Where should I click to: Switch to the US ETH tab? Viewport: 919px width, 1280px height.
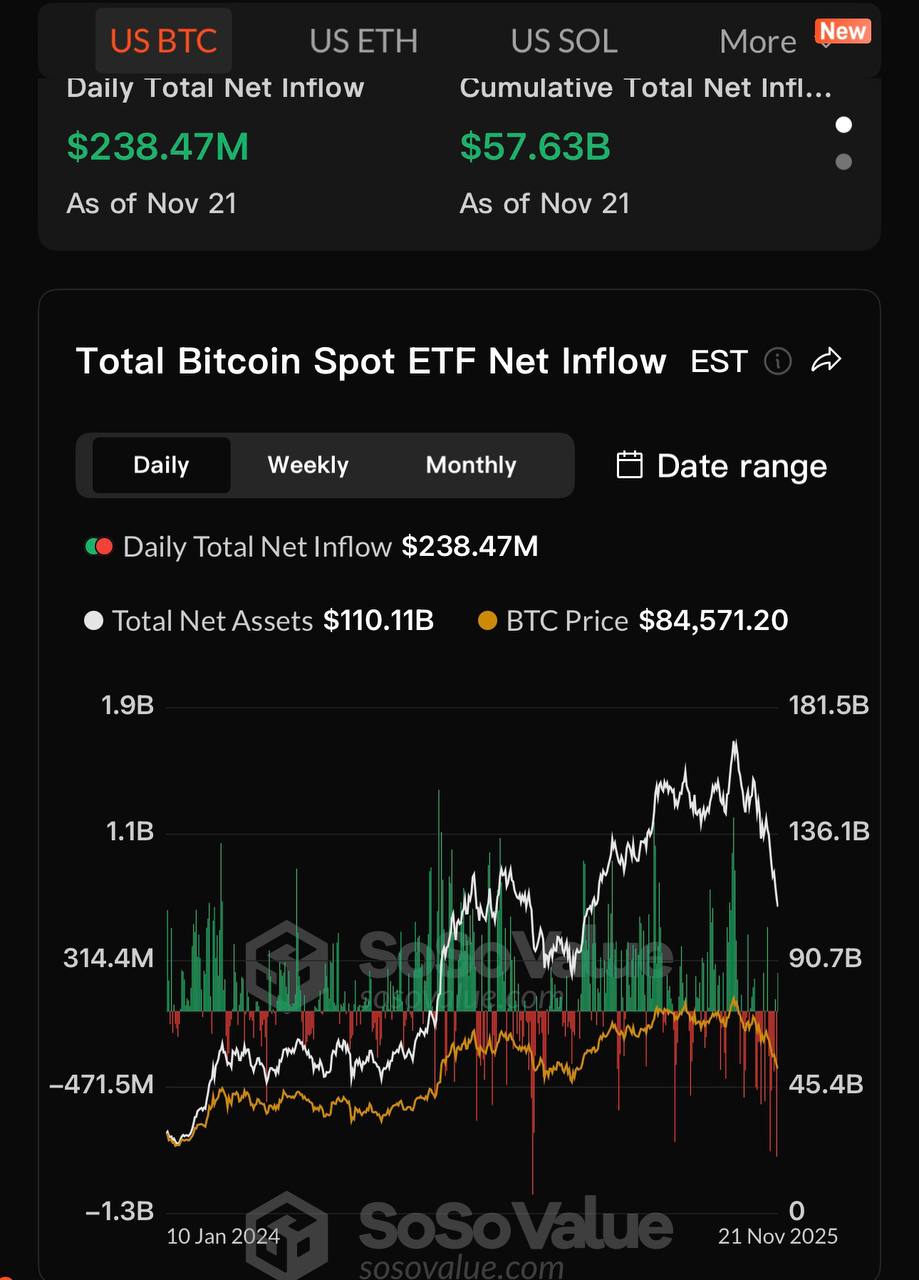point(363,41)
